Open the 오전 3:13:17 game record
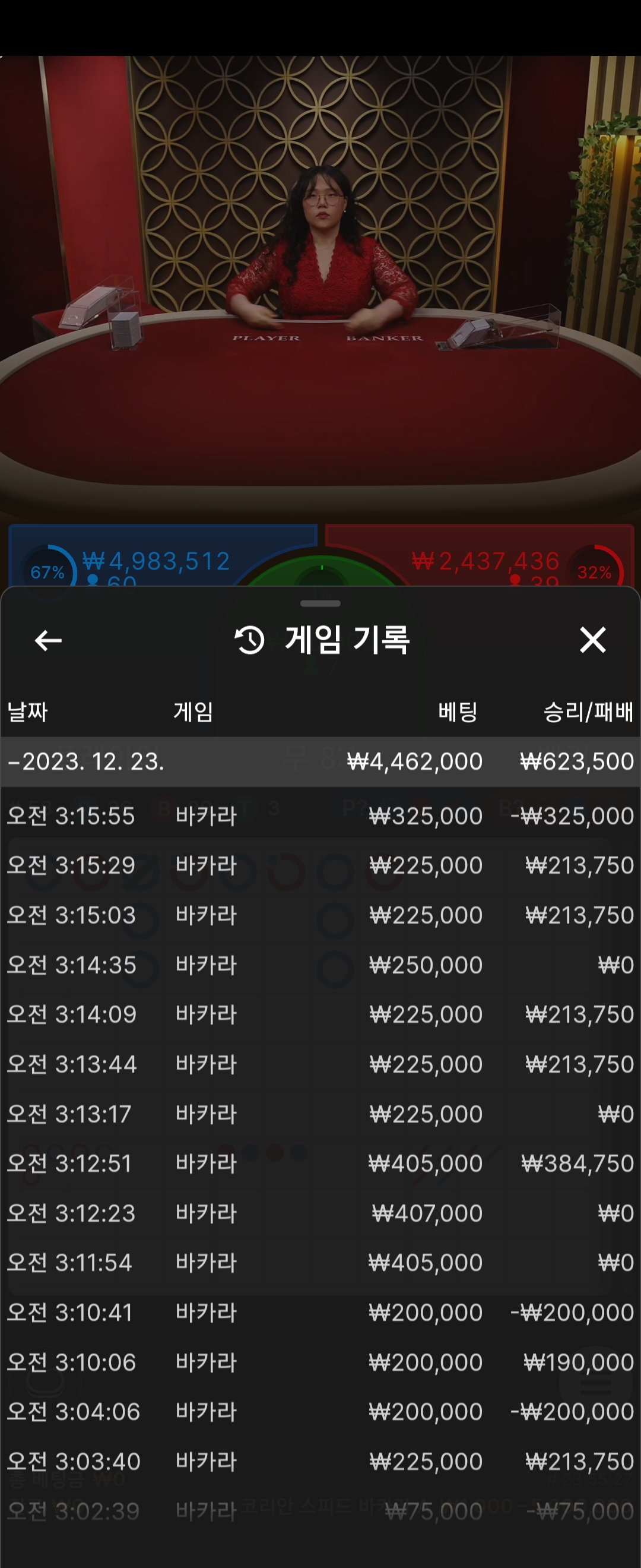 coord(320,1114)
